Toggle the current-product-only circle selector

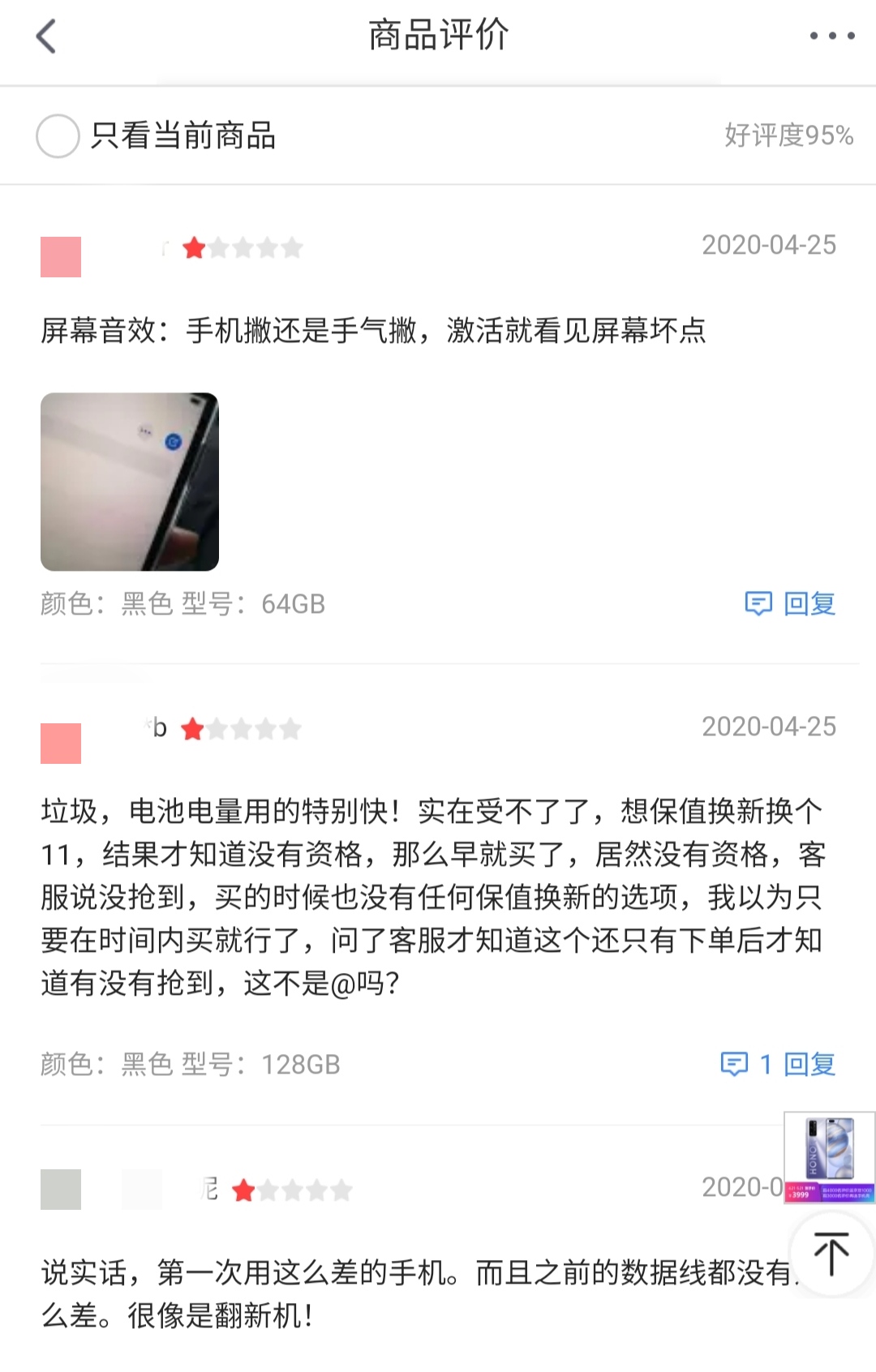(57, 135)
